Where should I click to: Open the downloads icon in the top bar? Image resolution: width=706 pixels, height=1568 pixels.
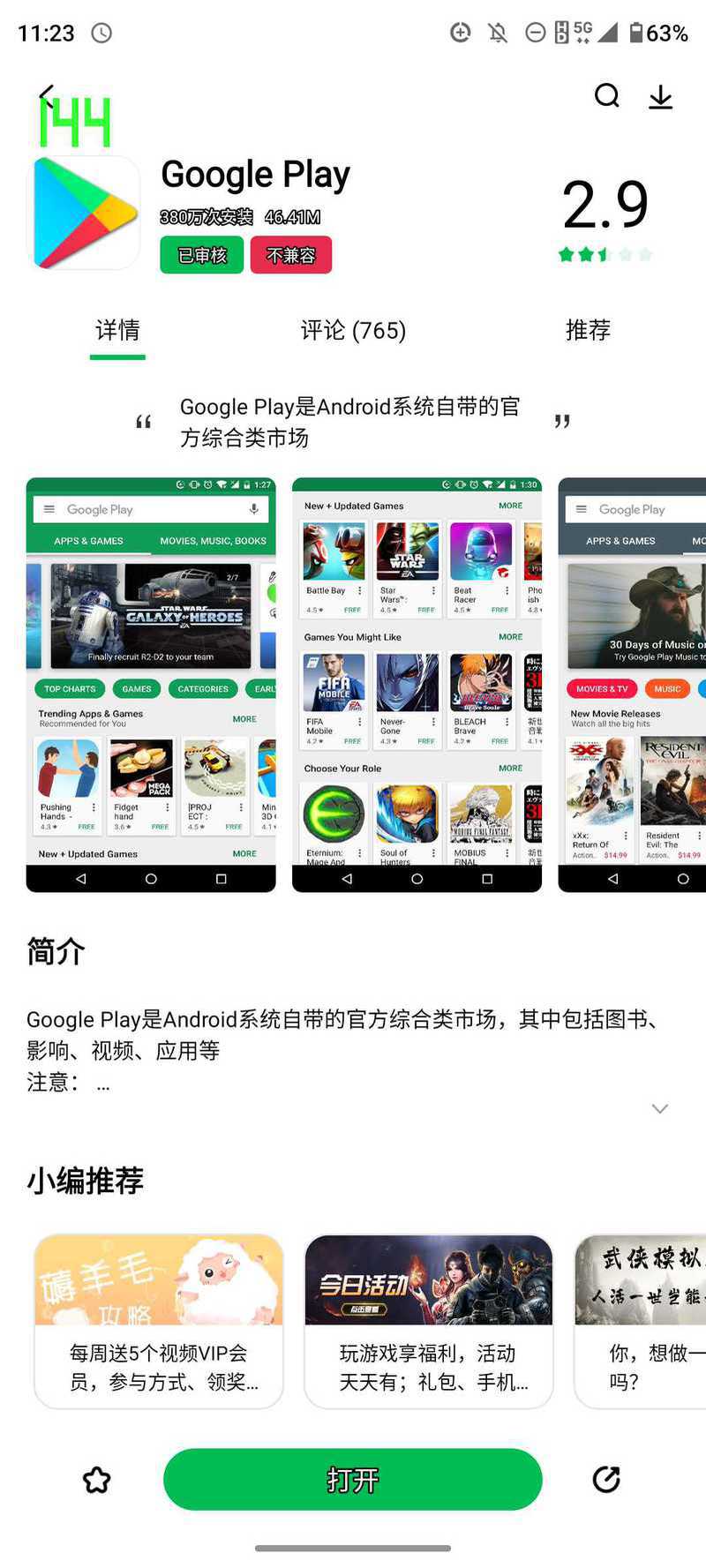(x=661, y=96)
